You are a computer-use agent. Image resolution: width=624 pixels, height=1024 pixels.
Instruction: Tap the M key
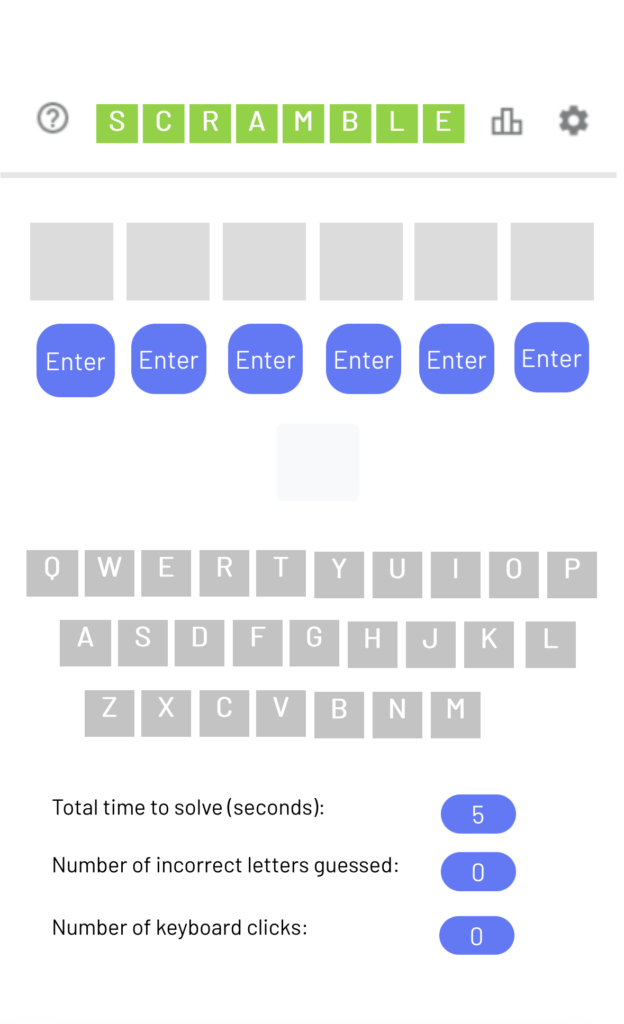click(x=456, y=714)
